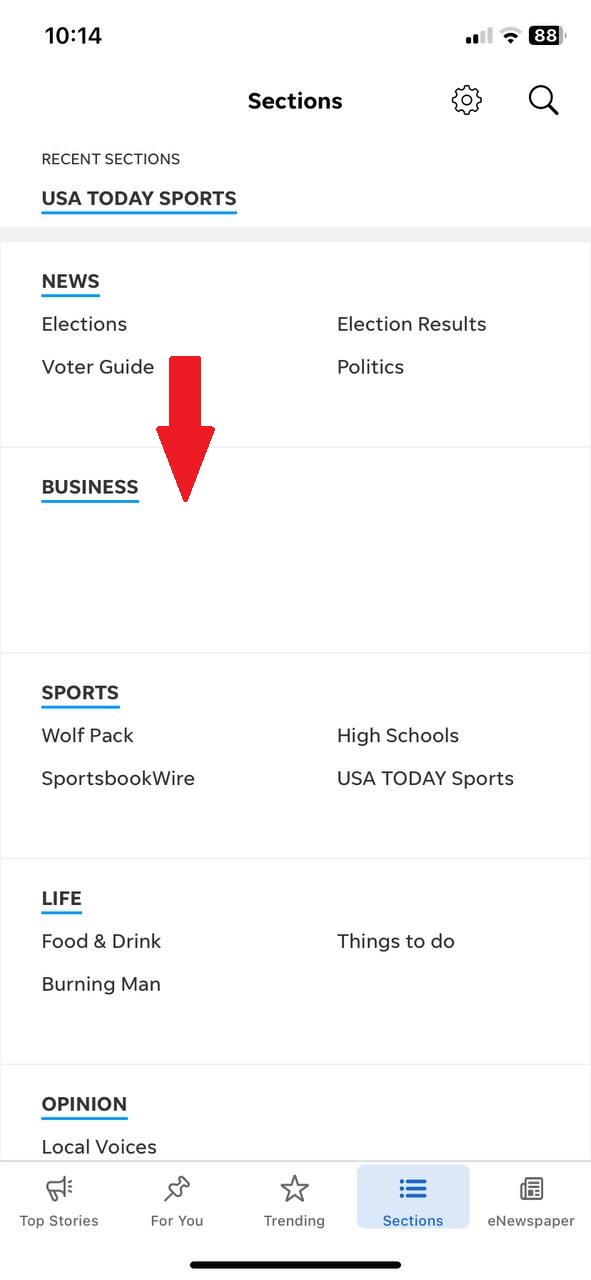View Things to do
The width and height of the screenshot is (591, 1280).
396,941
